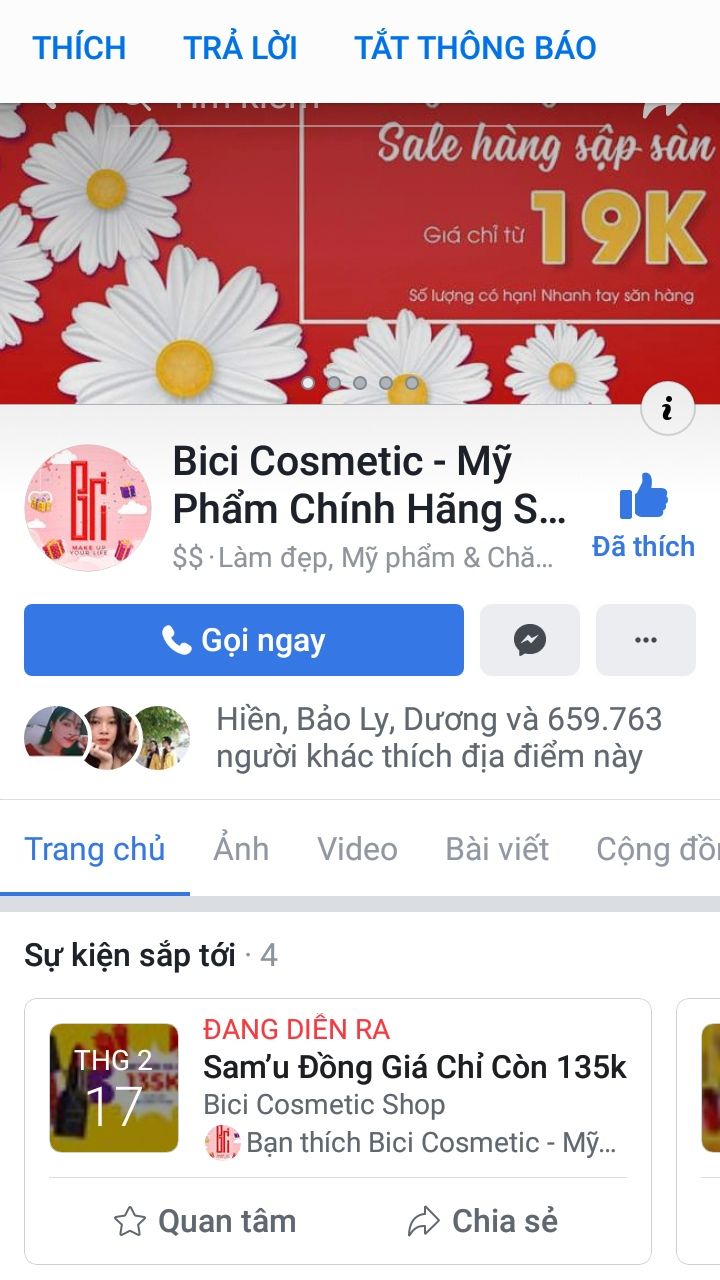Share the event with Chia sẻ
Image resolution: width=720 pixels, height=1280 pixels.
482,1221
